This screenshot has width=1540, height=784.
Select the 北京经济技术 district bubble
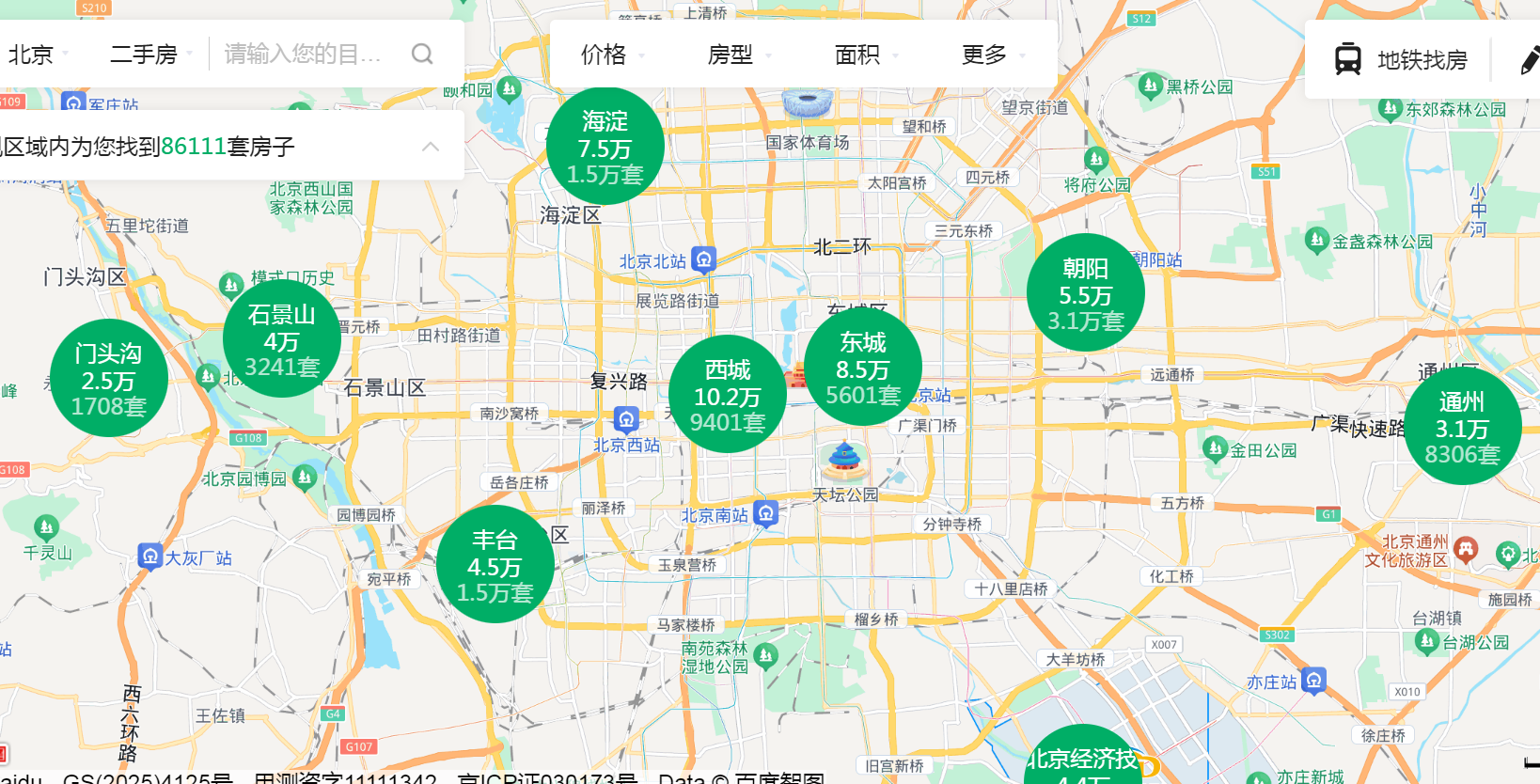tap(1083, 761)
